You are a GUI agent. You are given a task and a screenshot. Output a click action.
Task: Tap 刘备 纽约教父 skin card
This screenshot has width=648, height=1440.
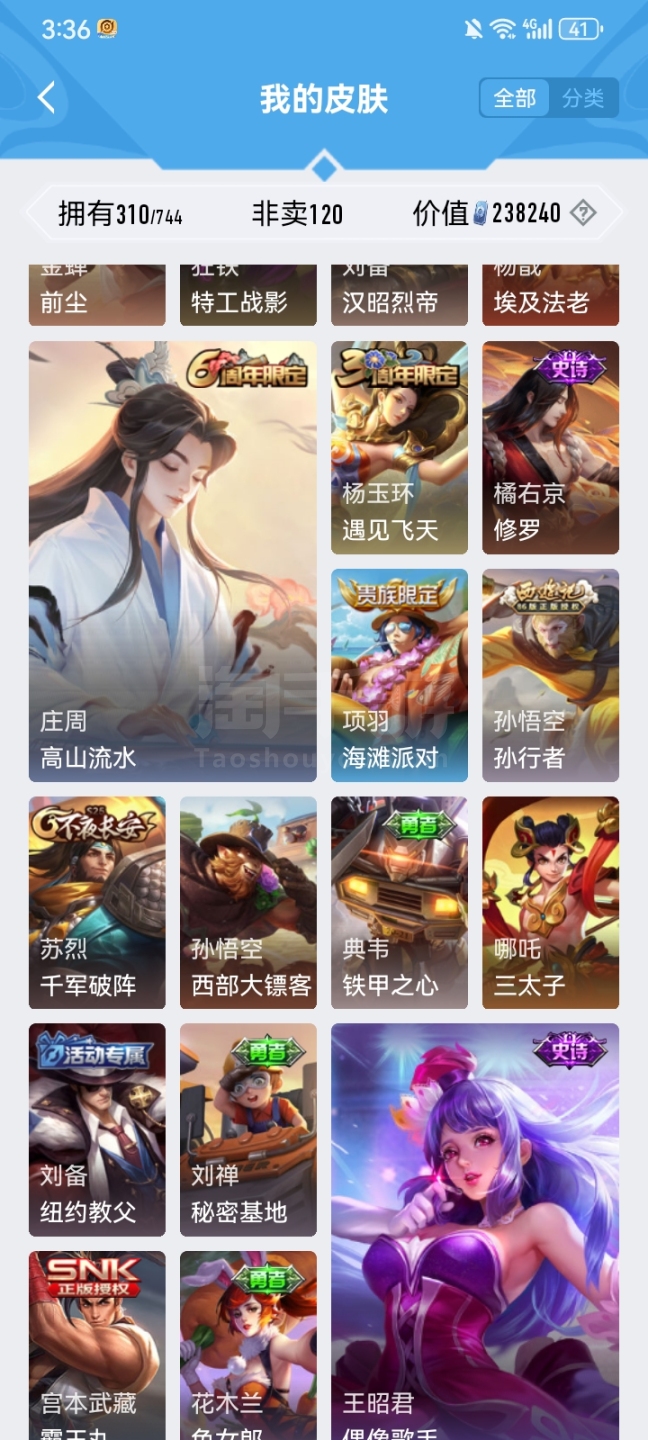pyautogui.click(x=97, y=1129)
